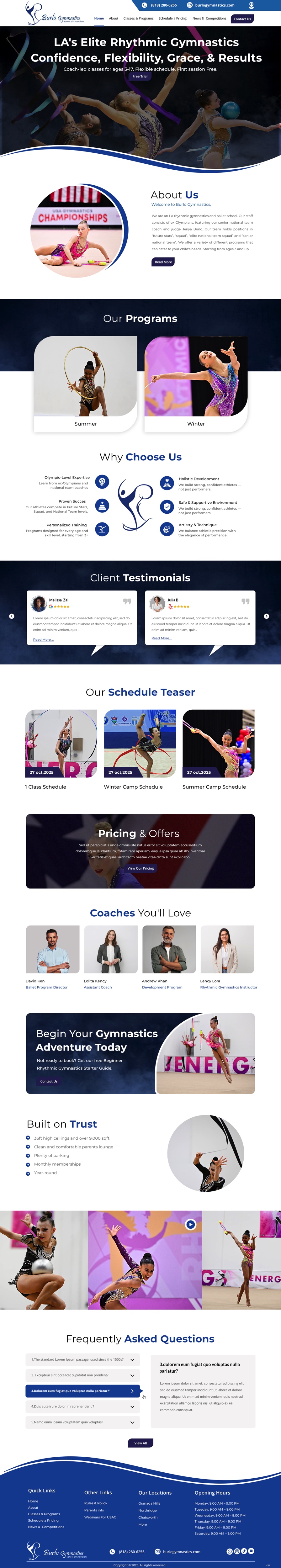This screenshot has width=281, height=1568.
Task: Open the Summer program card
Action: (x=86, y=384)
